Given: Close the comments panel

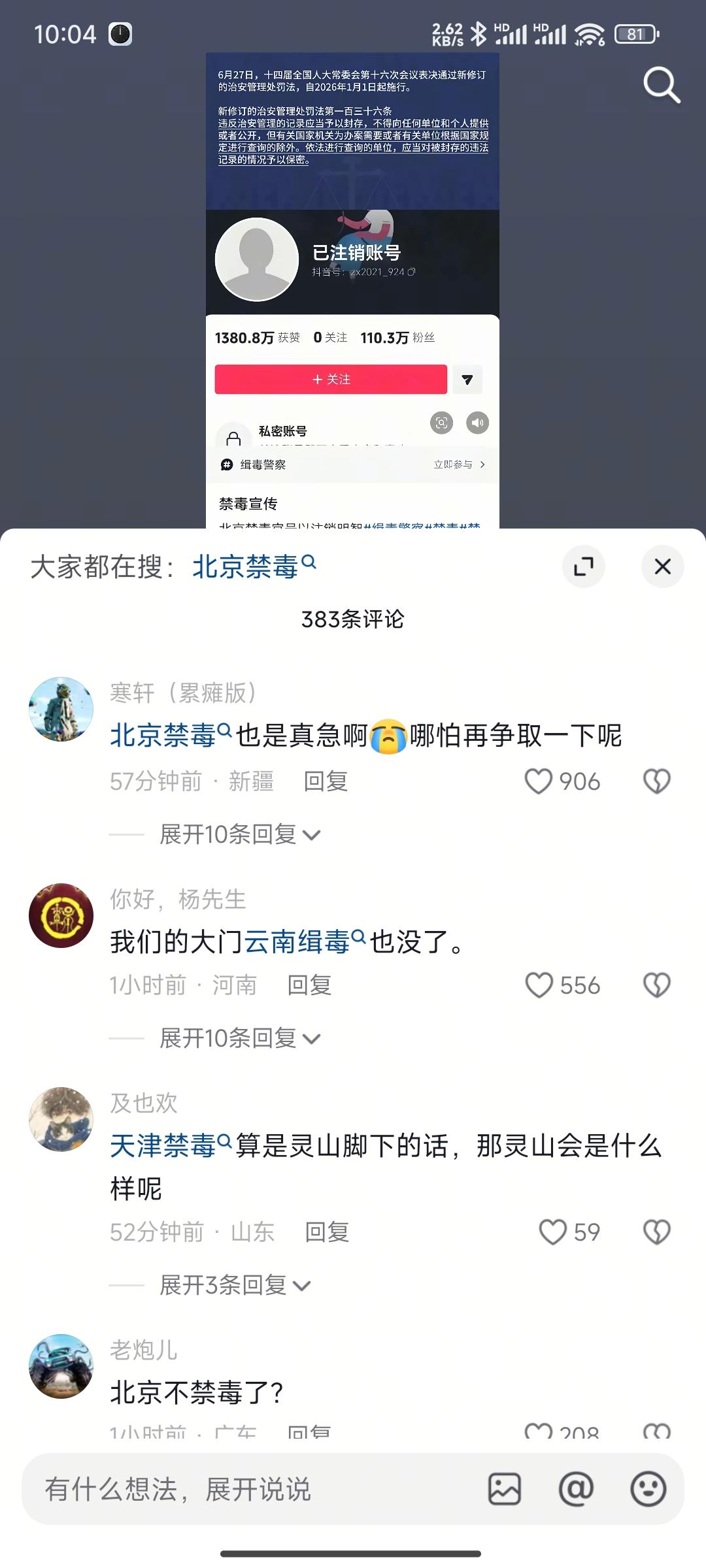Looking at the screenshot, I should click(662, 566).
